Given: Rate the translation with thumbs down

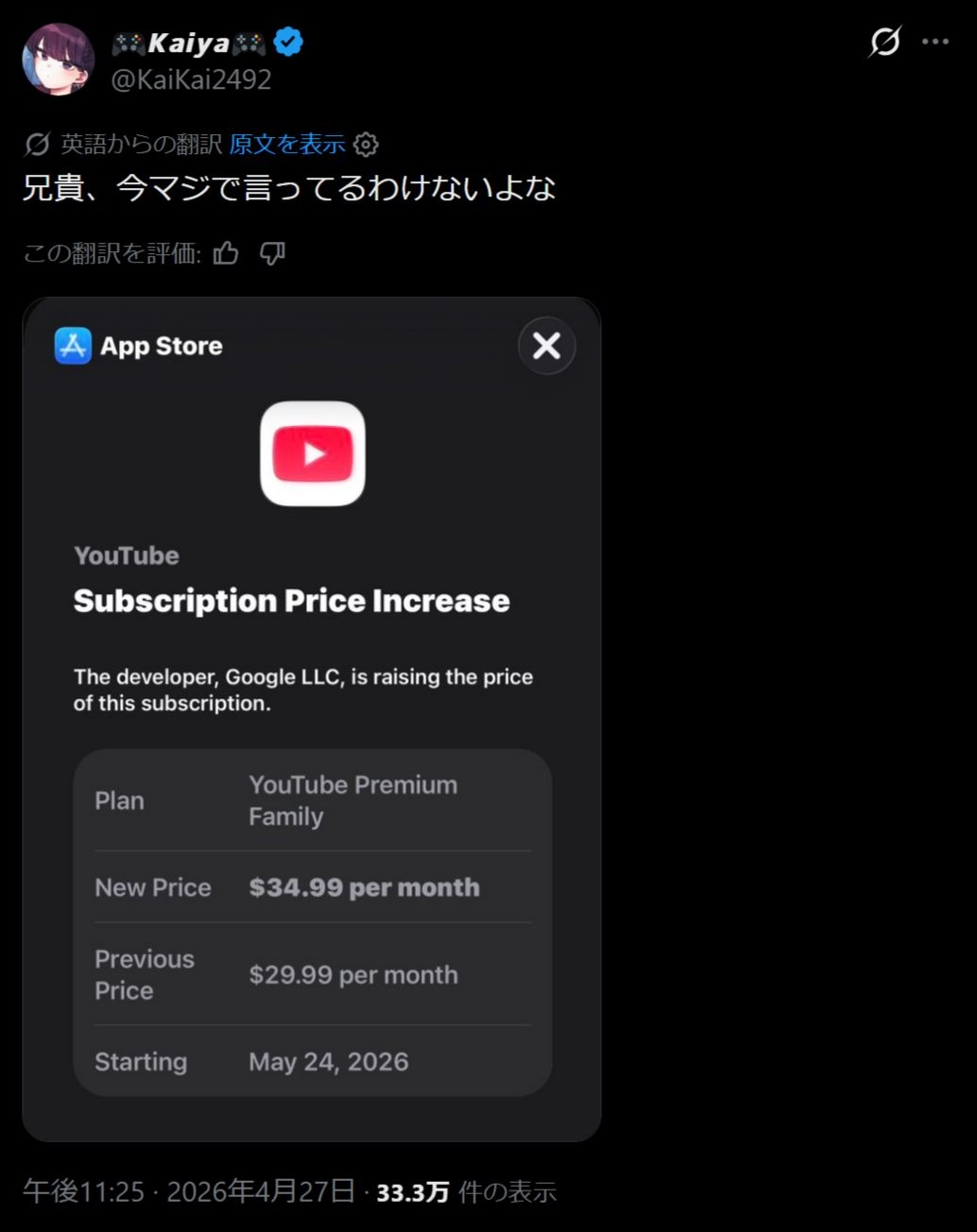Looking at the screenshot, I should point(272,253).
